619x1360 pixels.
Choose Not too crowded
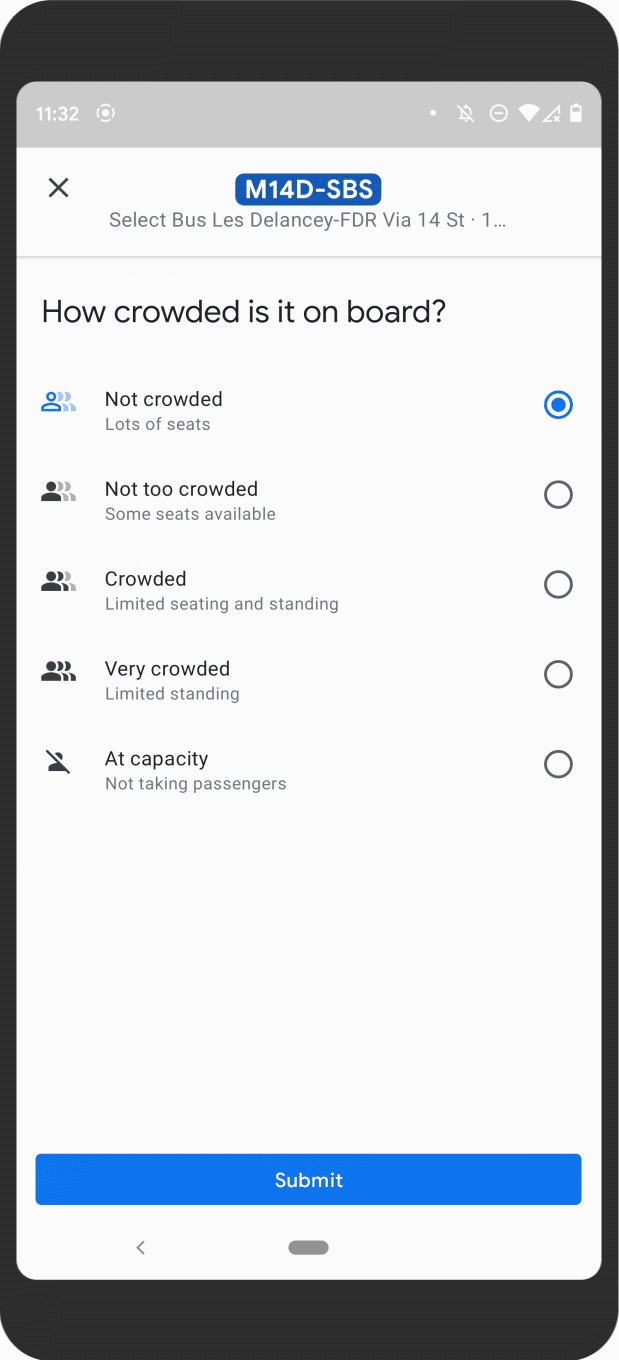tap(558, 495)
